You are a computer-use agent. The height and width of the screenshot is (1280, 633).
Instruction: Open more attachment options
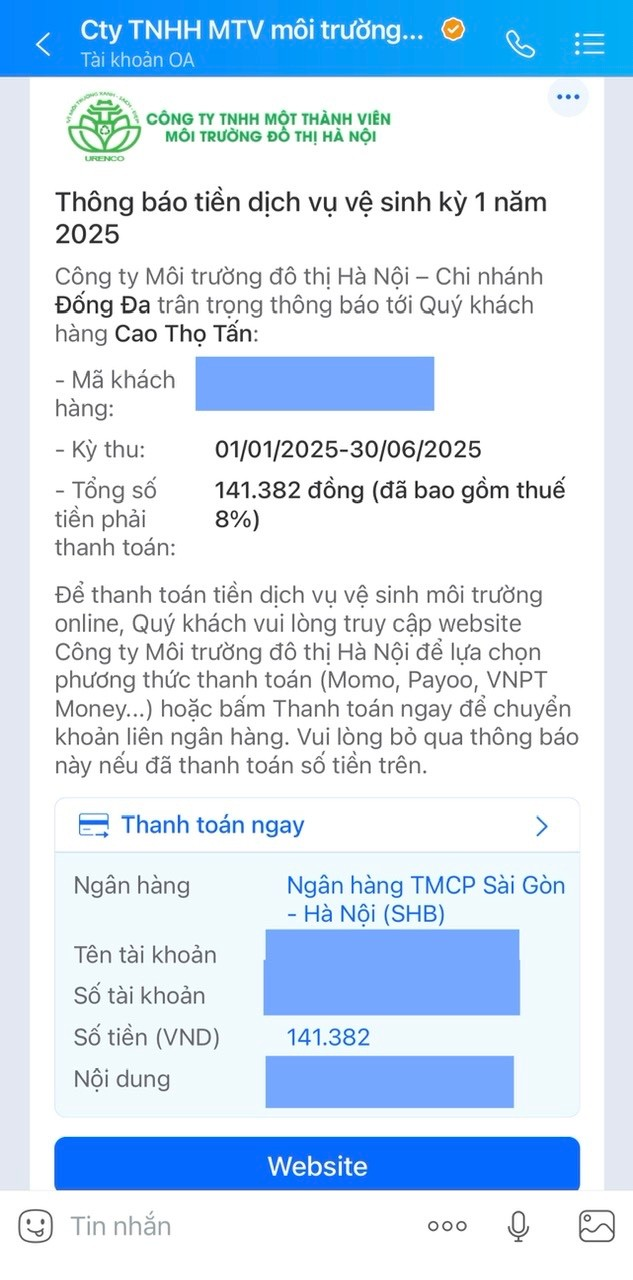click(x=447, y=1226)
